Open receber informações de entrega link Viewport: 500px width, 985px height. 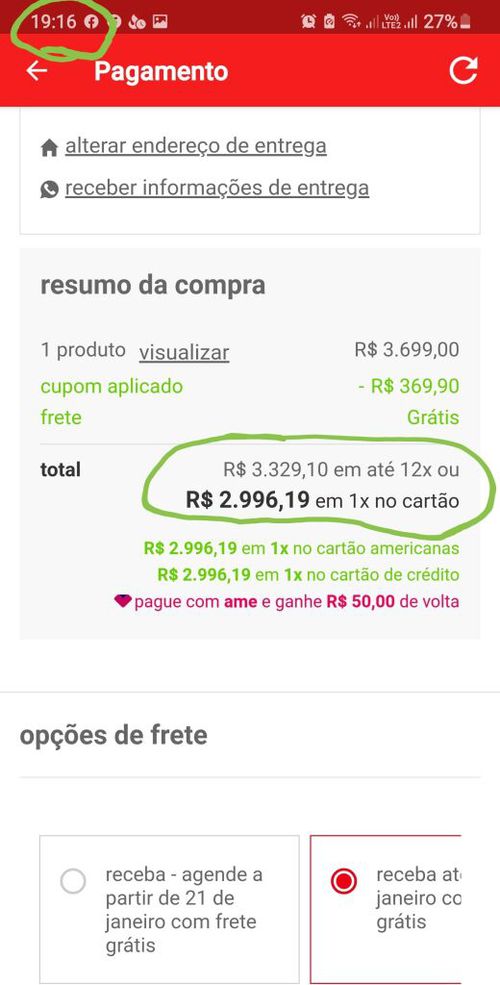click(217, 188)
